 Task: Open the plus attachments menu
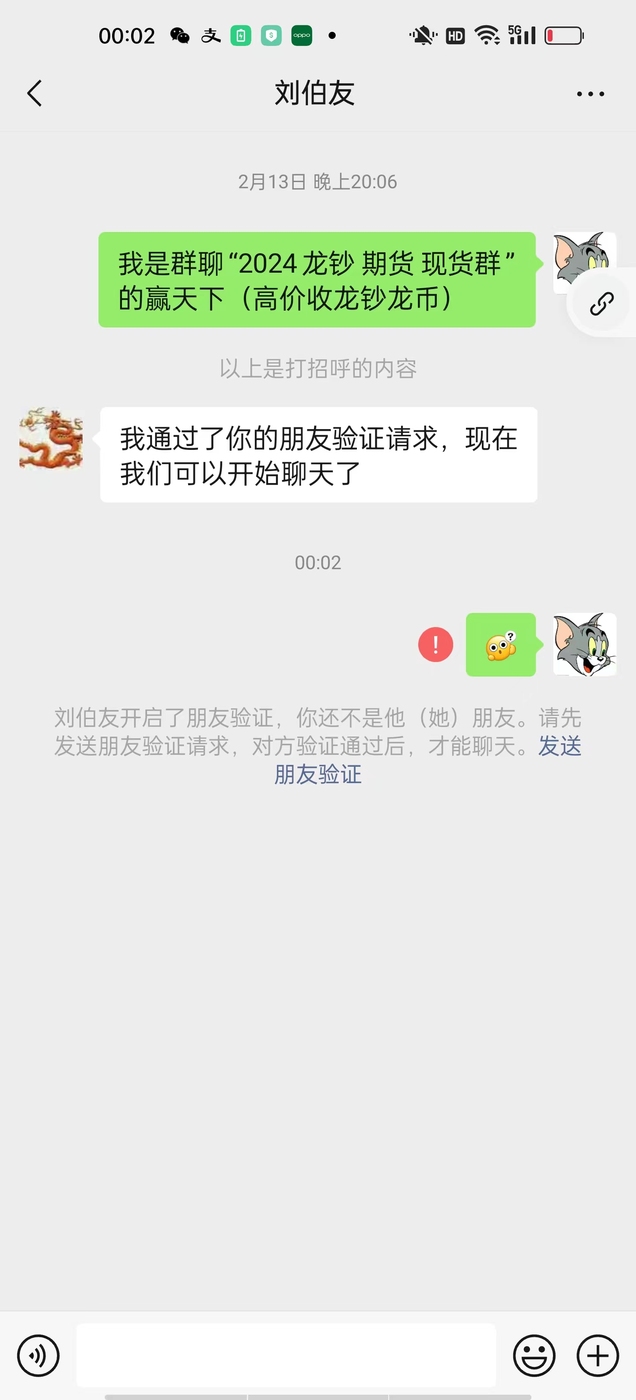point(598,1356)
